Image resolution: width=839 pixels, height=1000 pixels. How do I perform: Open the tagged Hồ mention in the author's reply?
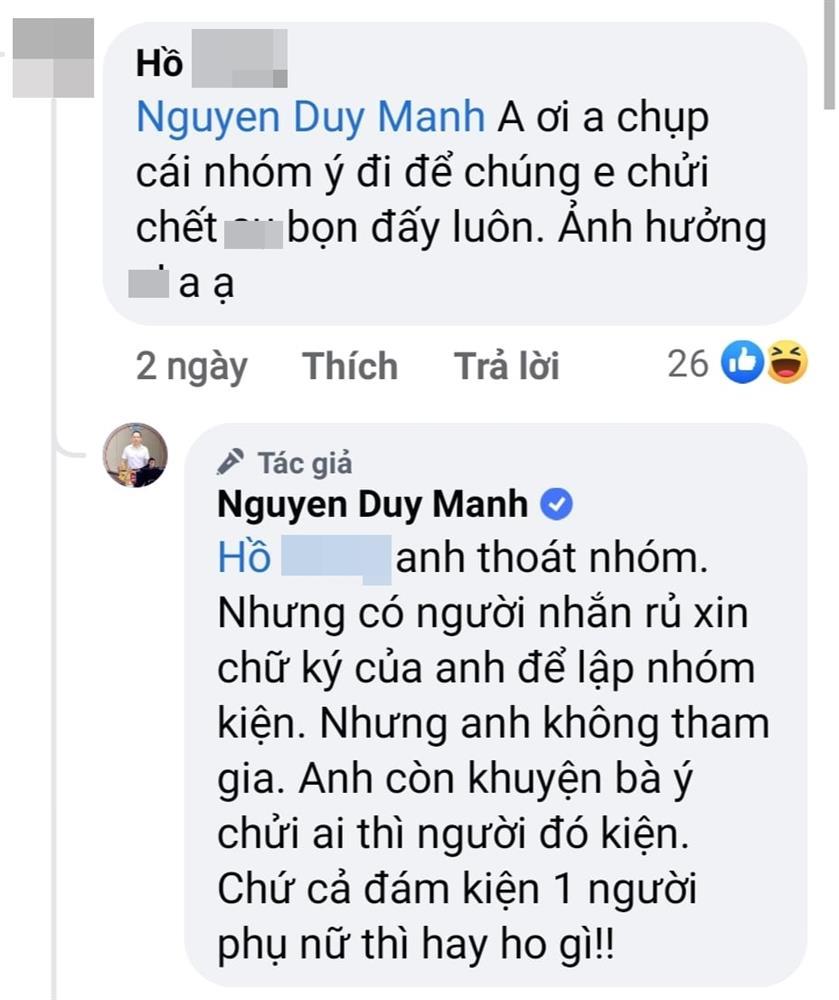tap(302, 559)
